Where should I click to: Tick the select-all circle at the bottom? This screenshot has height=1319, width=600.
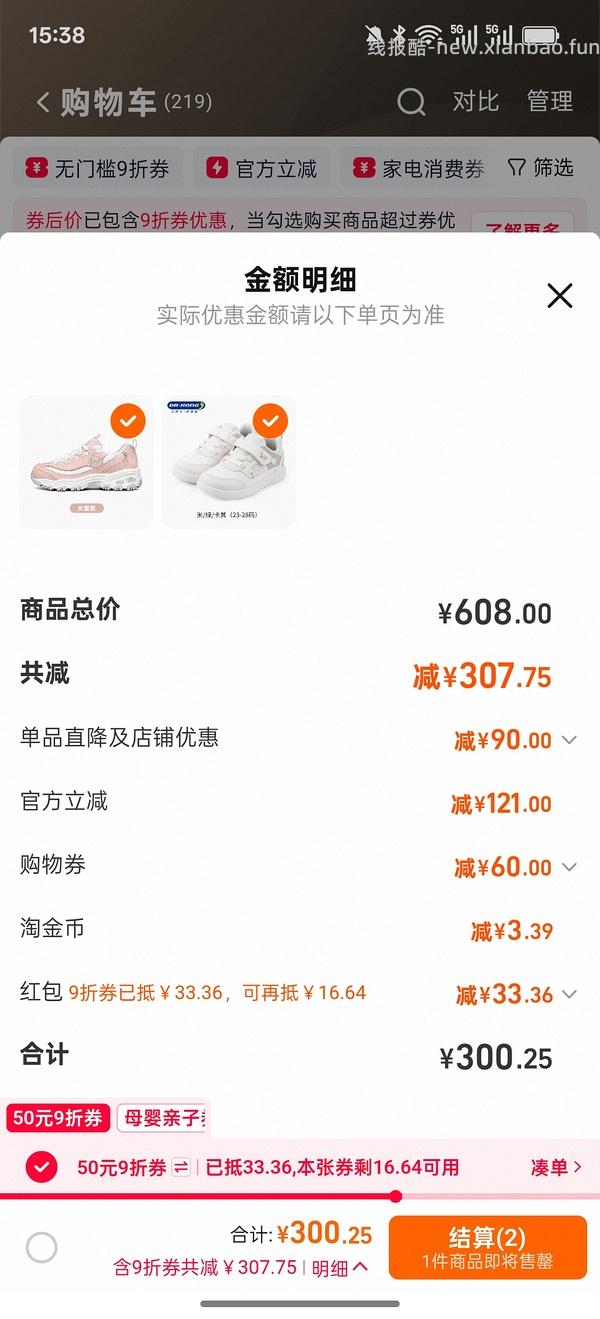click(41, 1247)
